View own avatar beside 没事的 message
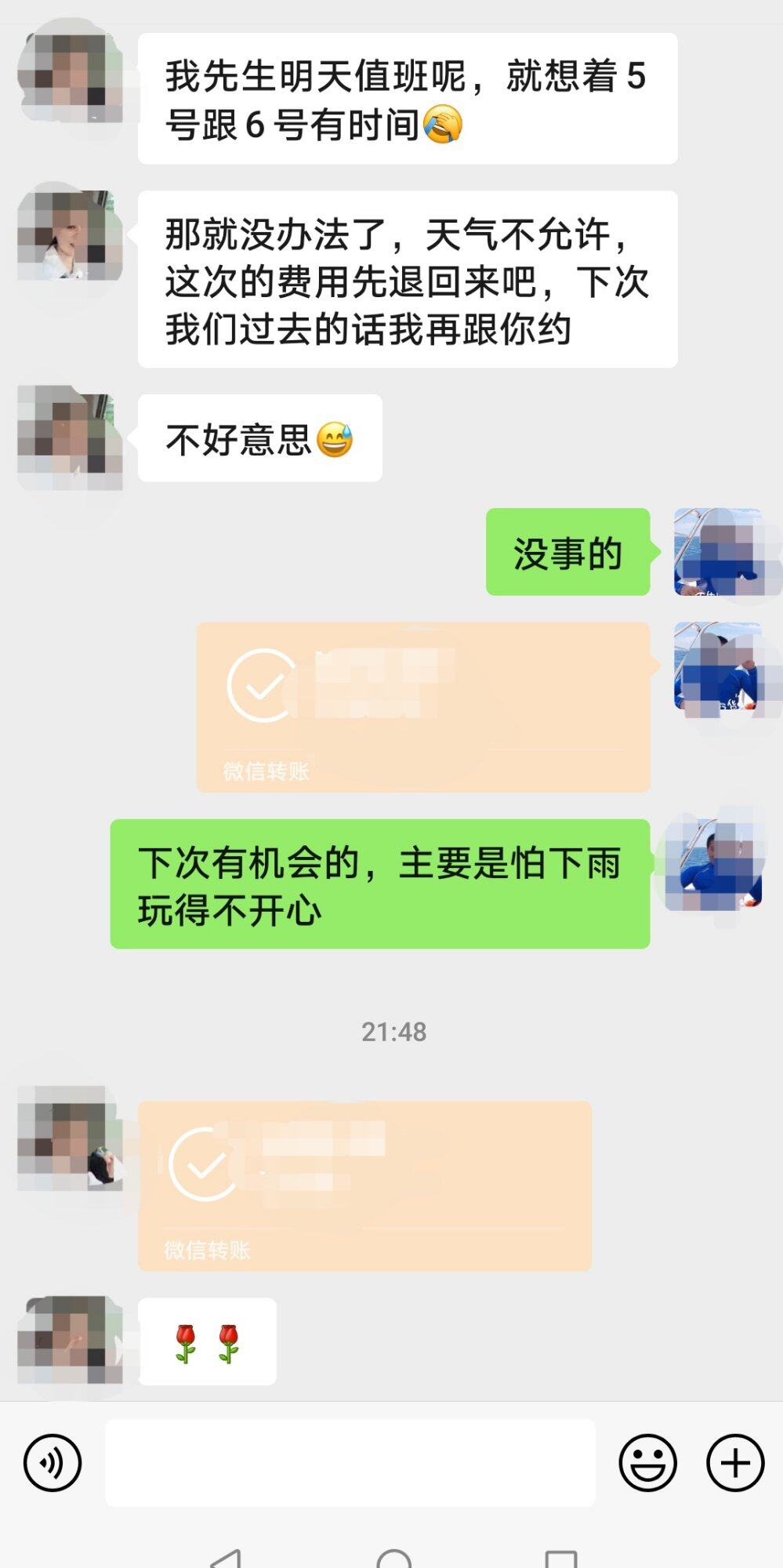 [719, 552]
